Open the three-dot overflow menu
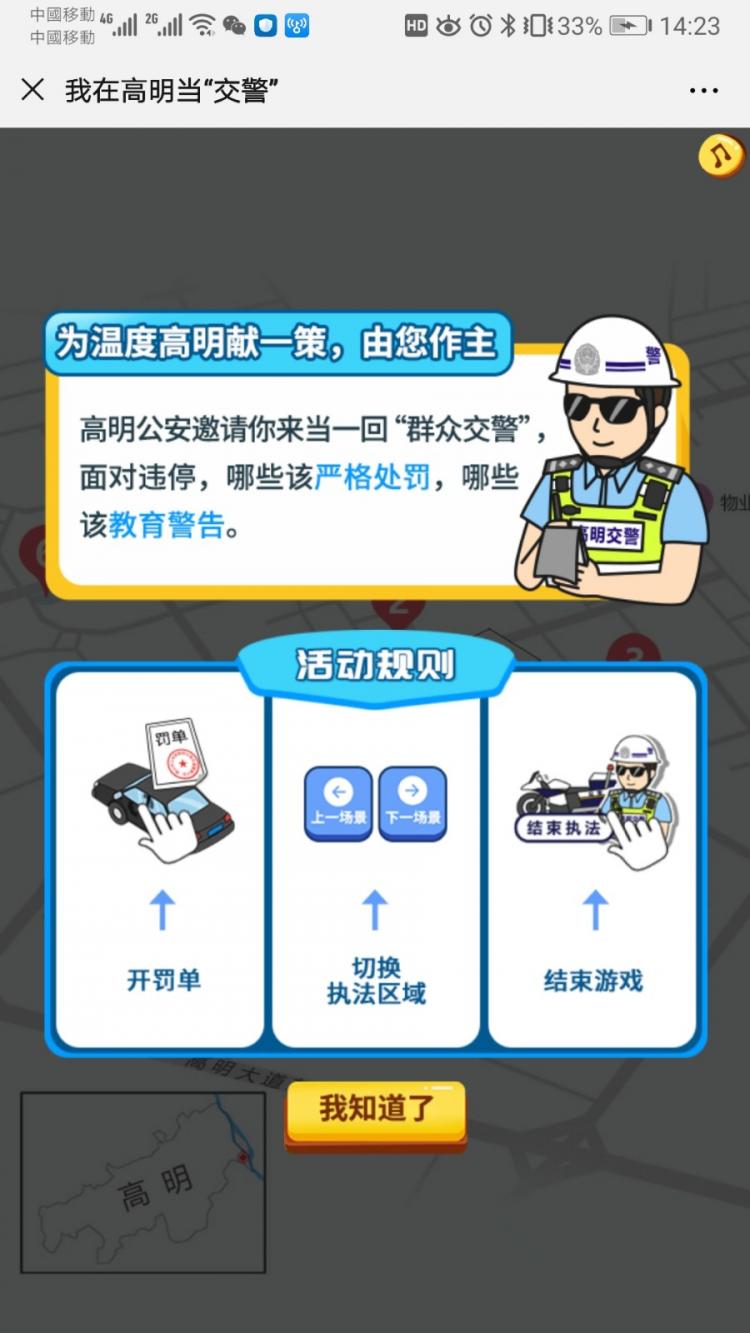 704,91
